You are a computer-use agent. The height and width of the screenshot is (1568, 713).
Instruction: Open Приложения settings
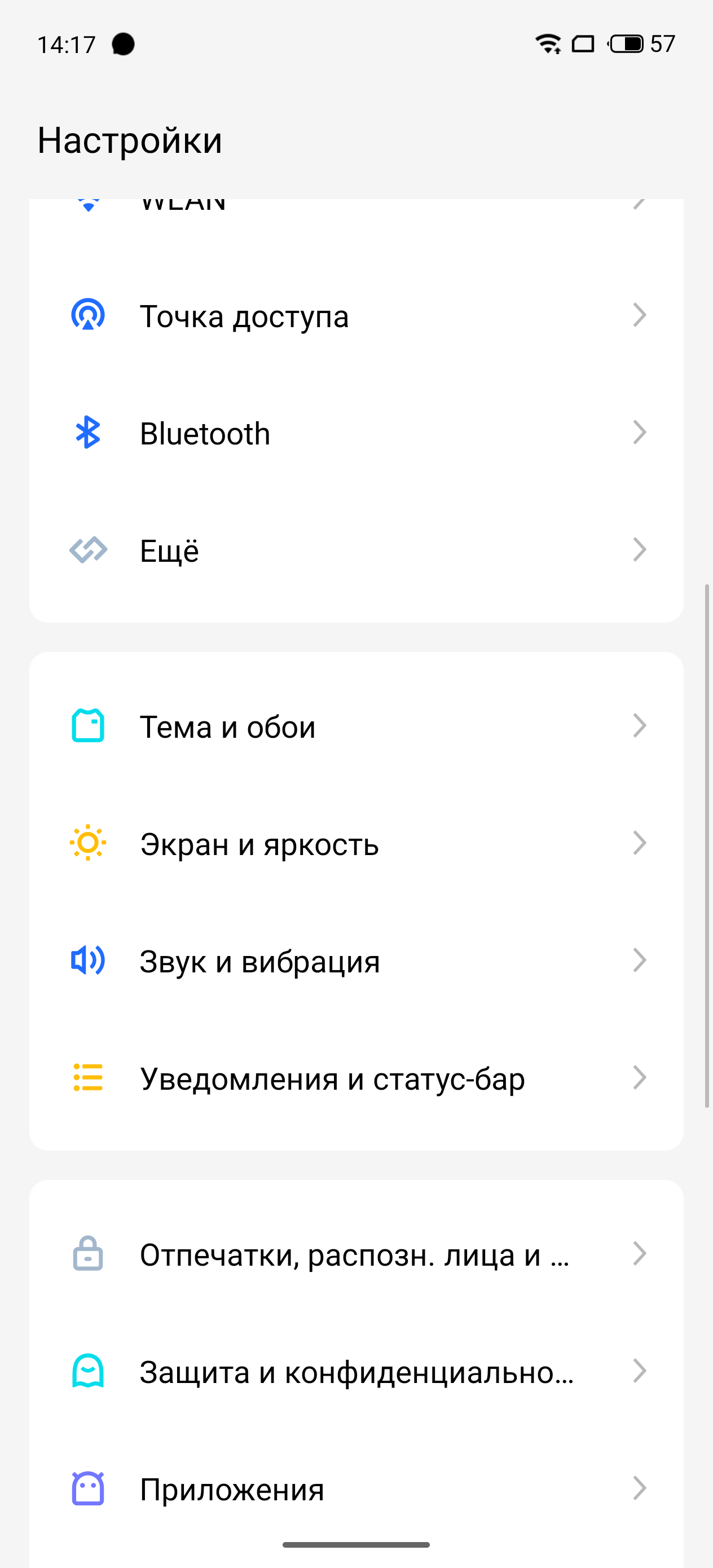point(355,1489)
